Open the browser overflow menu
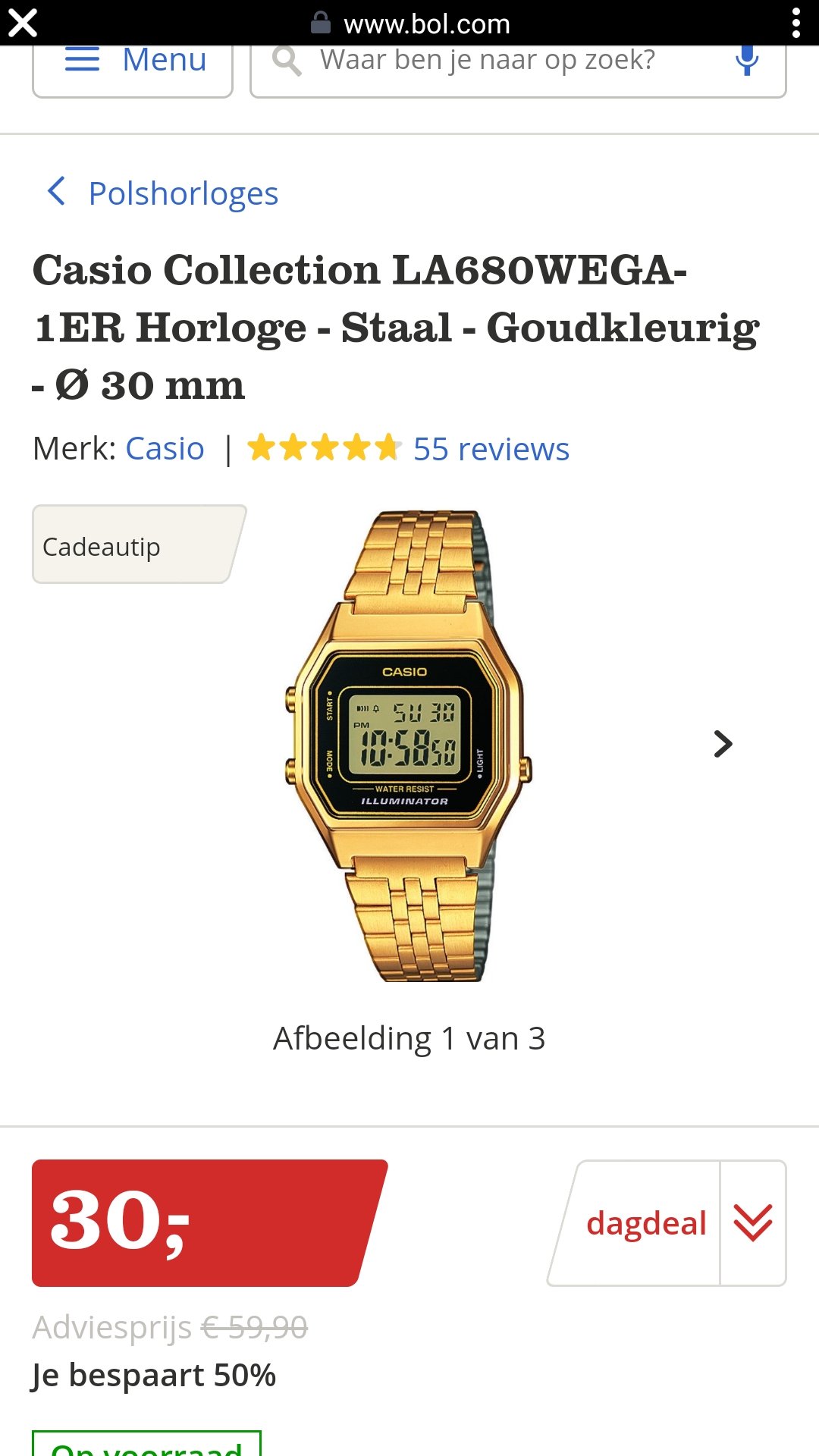Screen dimensions: 819x1456 (795, 23)
